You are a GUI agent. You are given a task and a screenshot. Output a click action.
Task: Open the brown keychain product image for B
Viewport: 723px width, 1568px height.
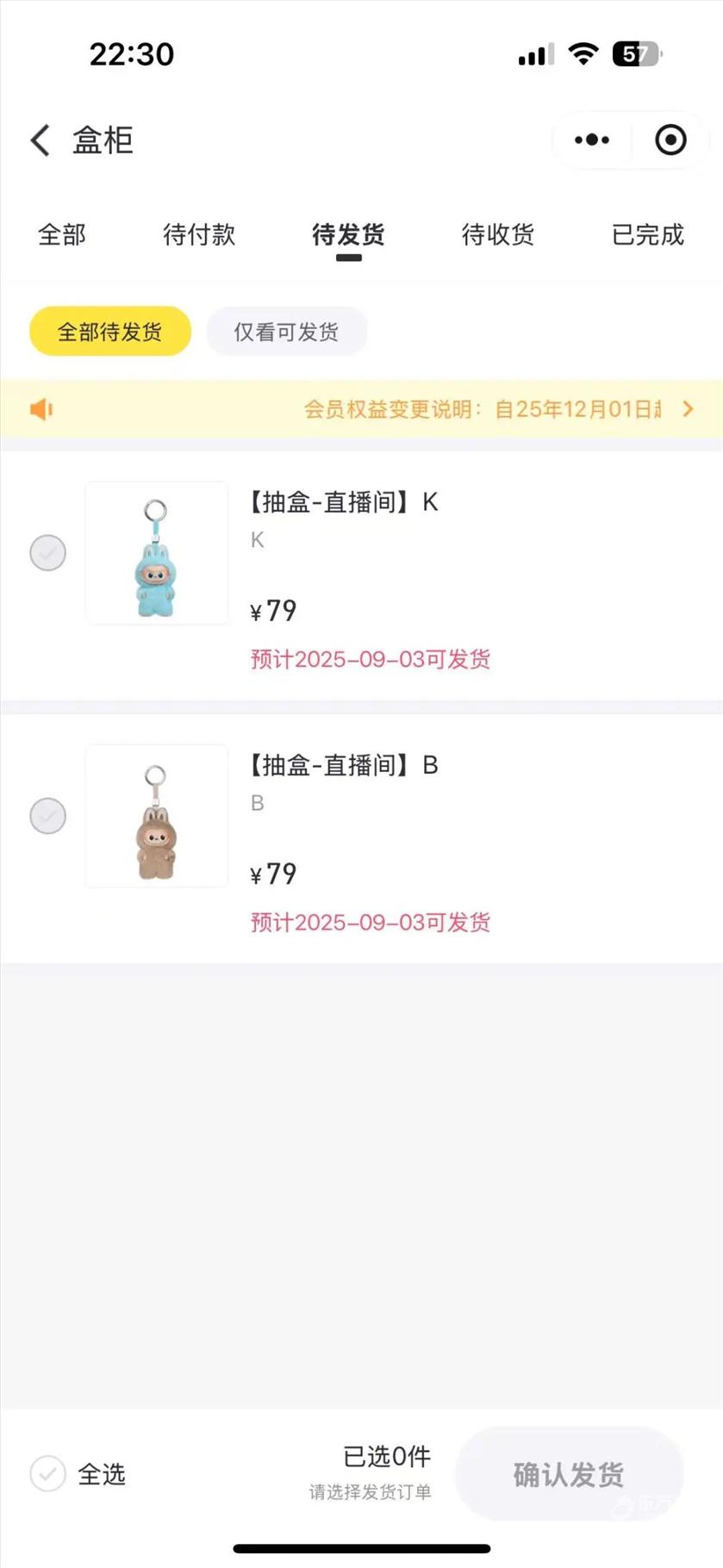pyautogui.click(x=157, y=816)
